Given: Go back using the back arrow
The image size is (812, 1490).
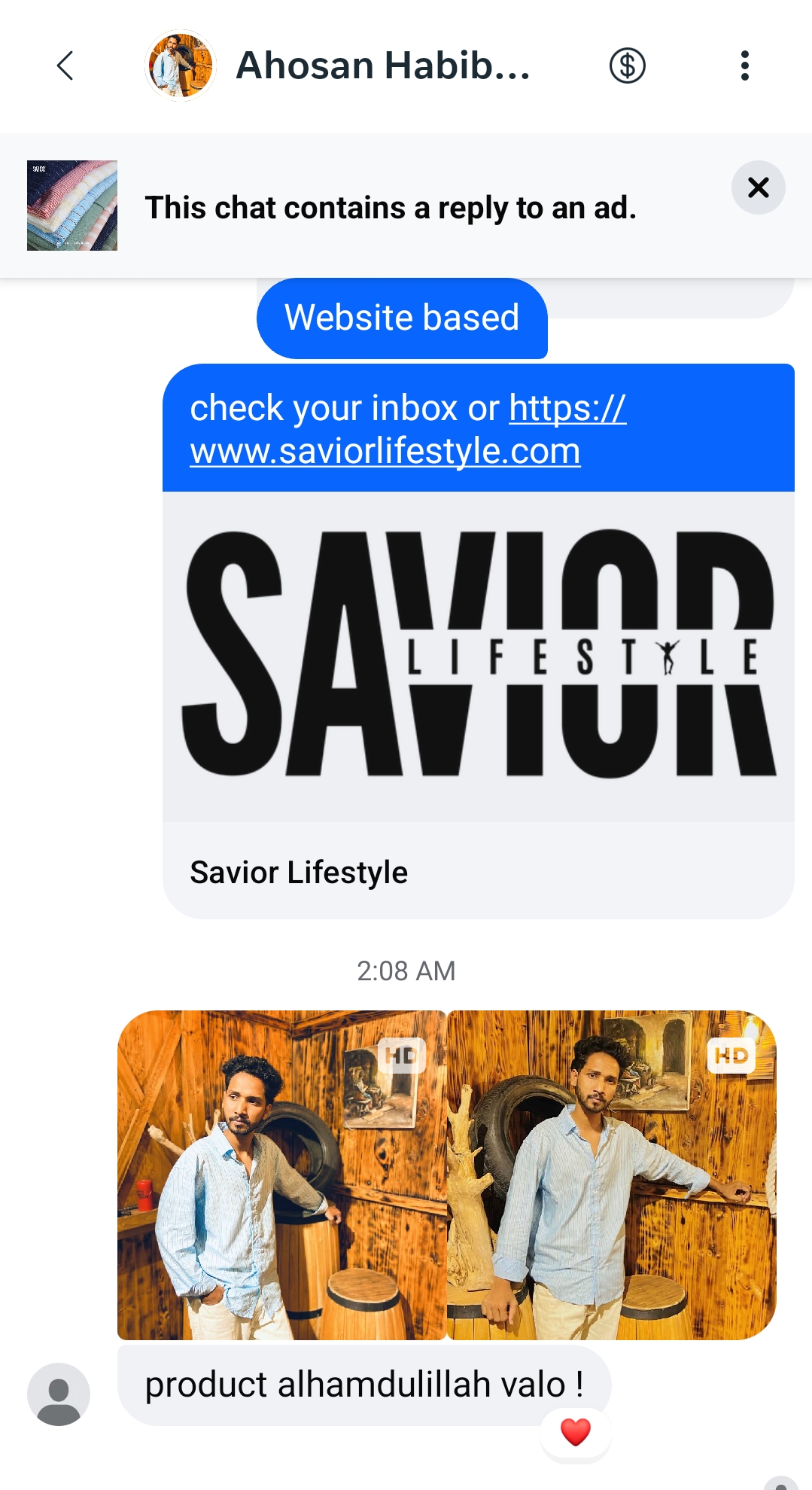Looking at the screenshot, I should [x=65, y=66].
